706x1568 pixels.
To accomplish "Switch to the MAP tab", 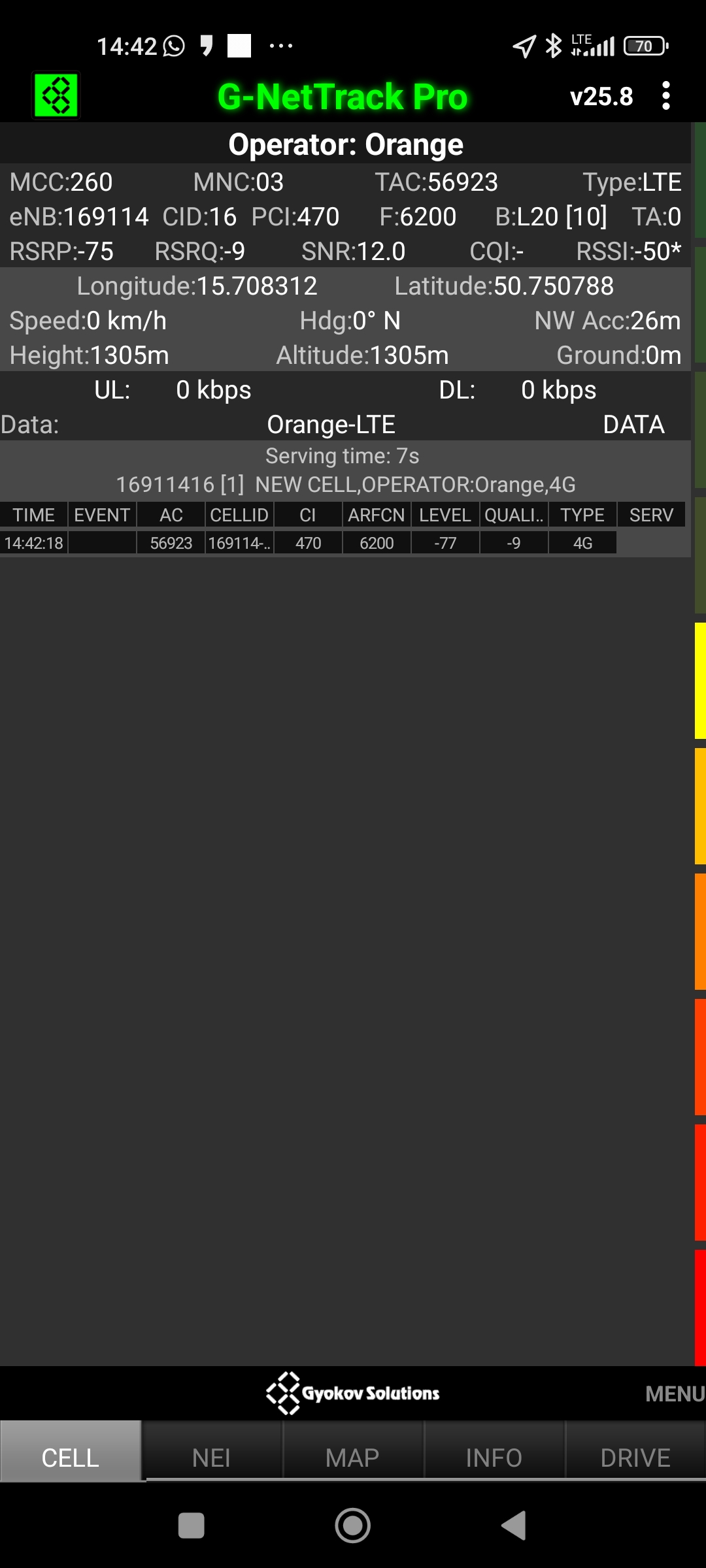I will point(352,1458).
